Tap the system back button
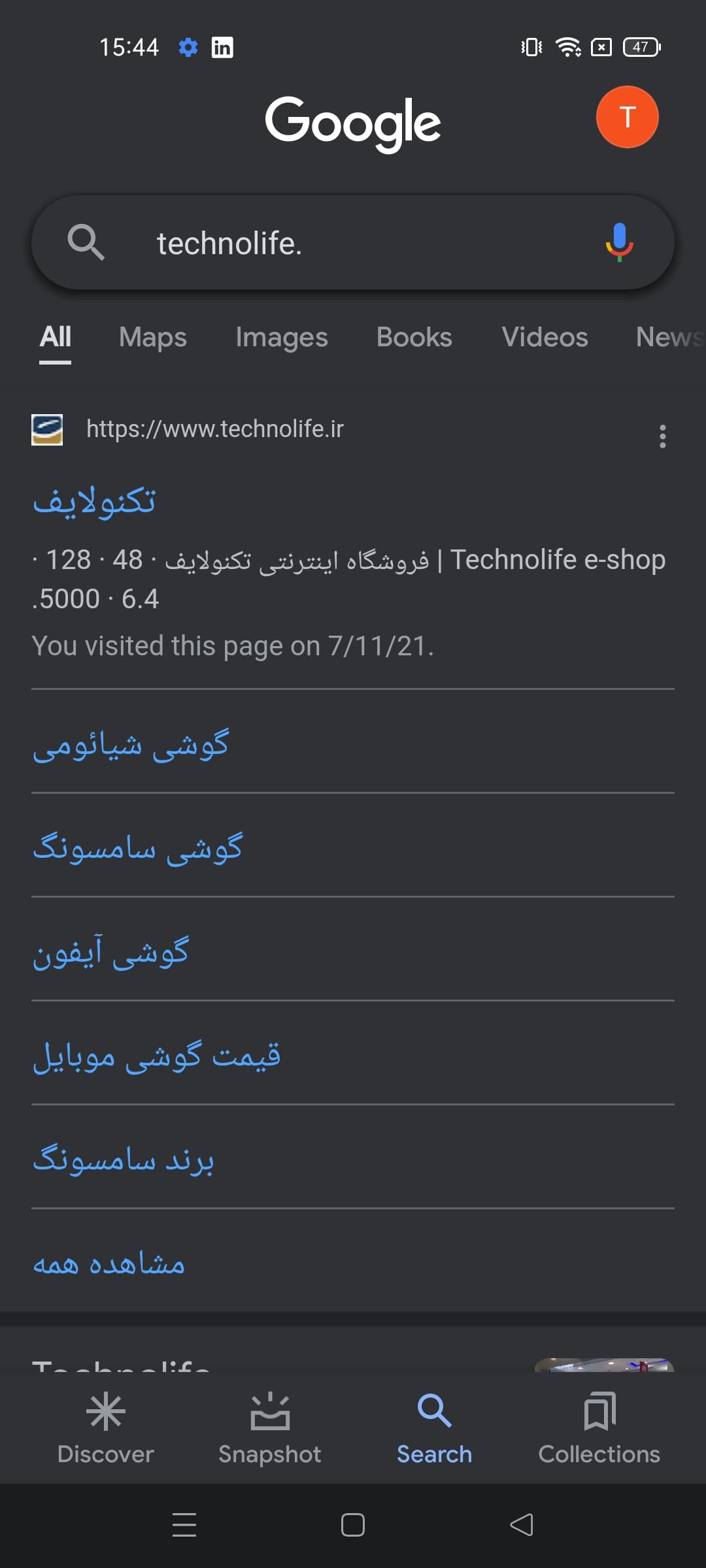 521,1525
